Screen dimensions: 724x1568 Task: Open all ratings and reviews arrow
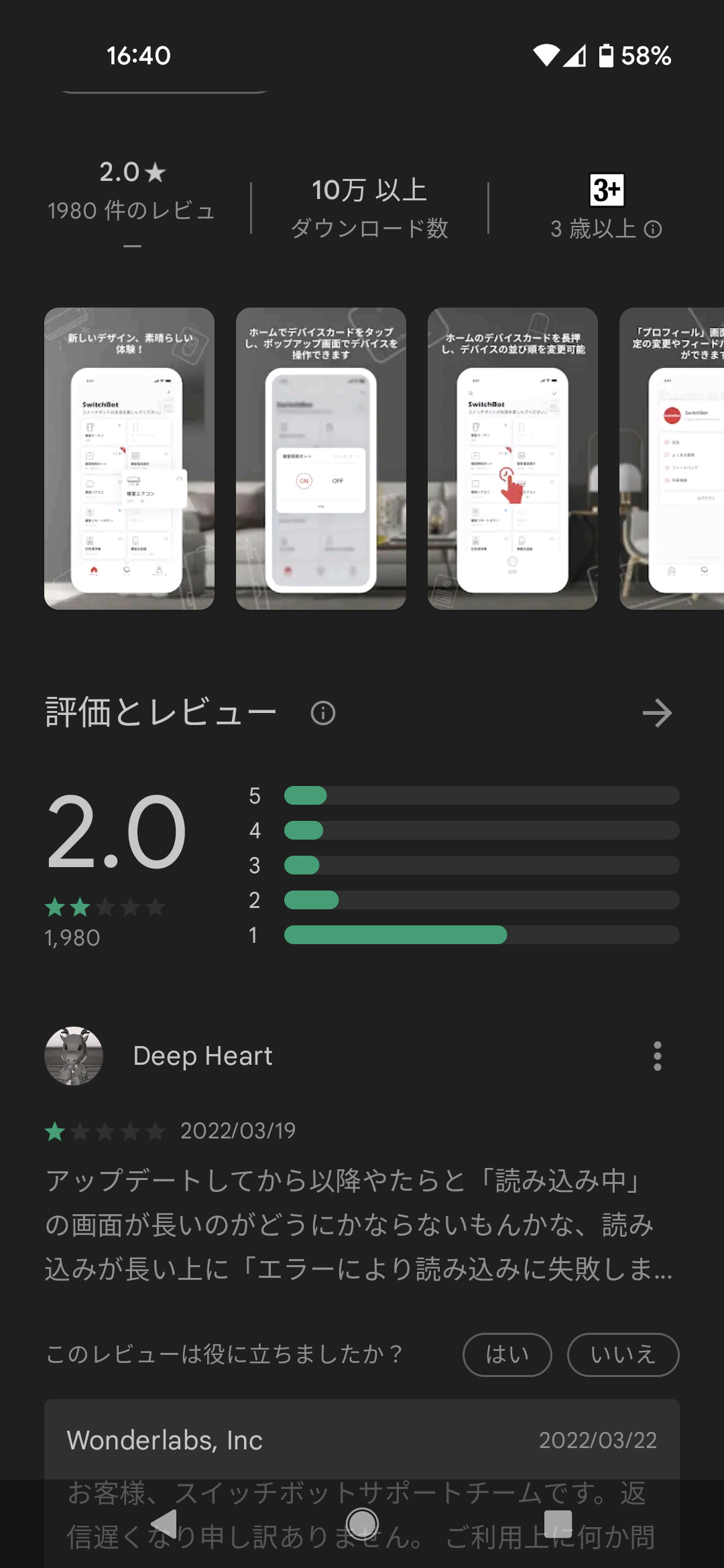coord(657,713)
